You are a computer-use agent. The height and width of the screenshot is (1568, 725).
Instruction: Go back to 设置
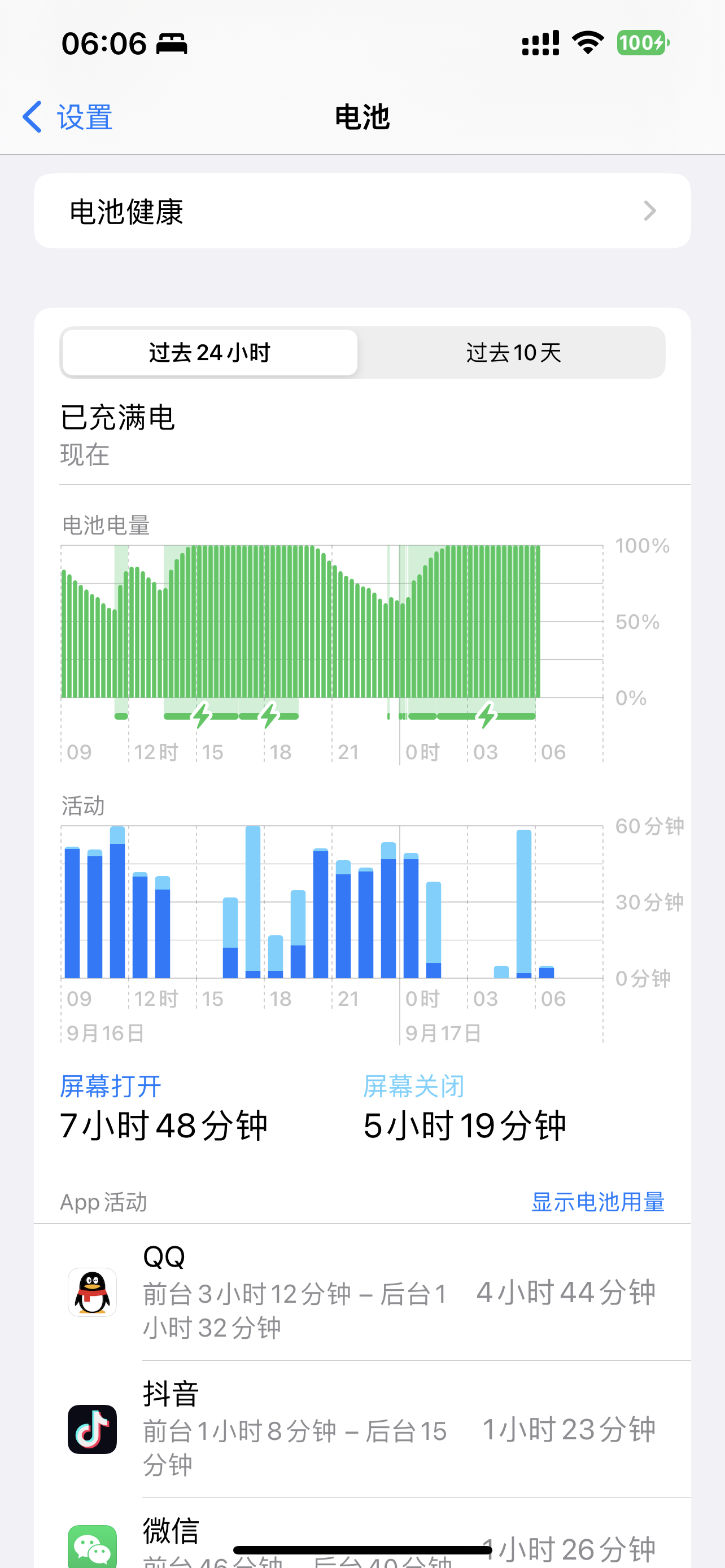click(67, 117)
